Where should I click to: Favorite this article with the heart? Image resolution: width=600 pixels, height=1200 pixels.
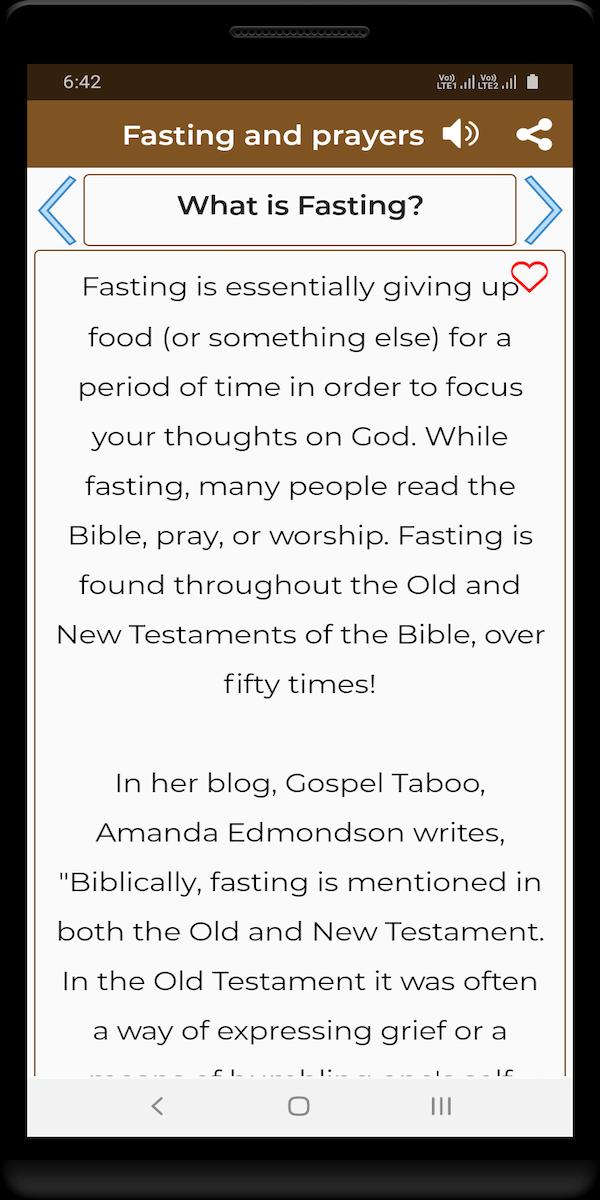pyautogui.click(x=530, y=276)
